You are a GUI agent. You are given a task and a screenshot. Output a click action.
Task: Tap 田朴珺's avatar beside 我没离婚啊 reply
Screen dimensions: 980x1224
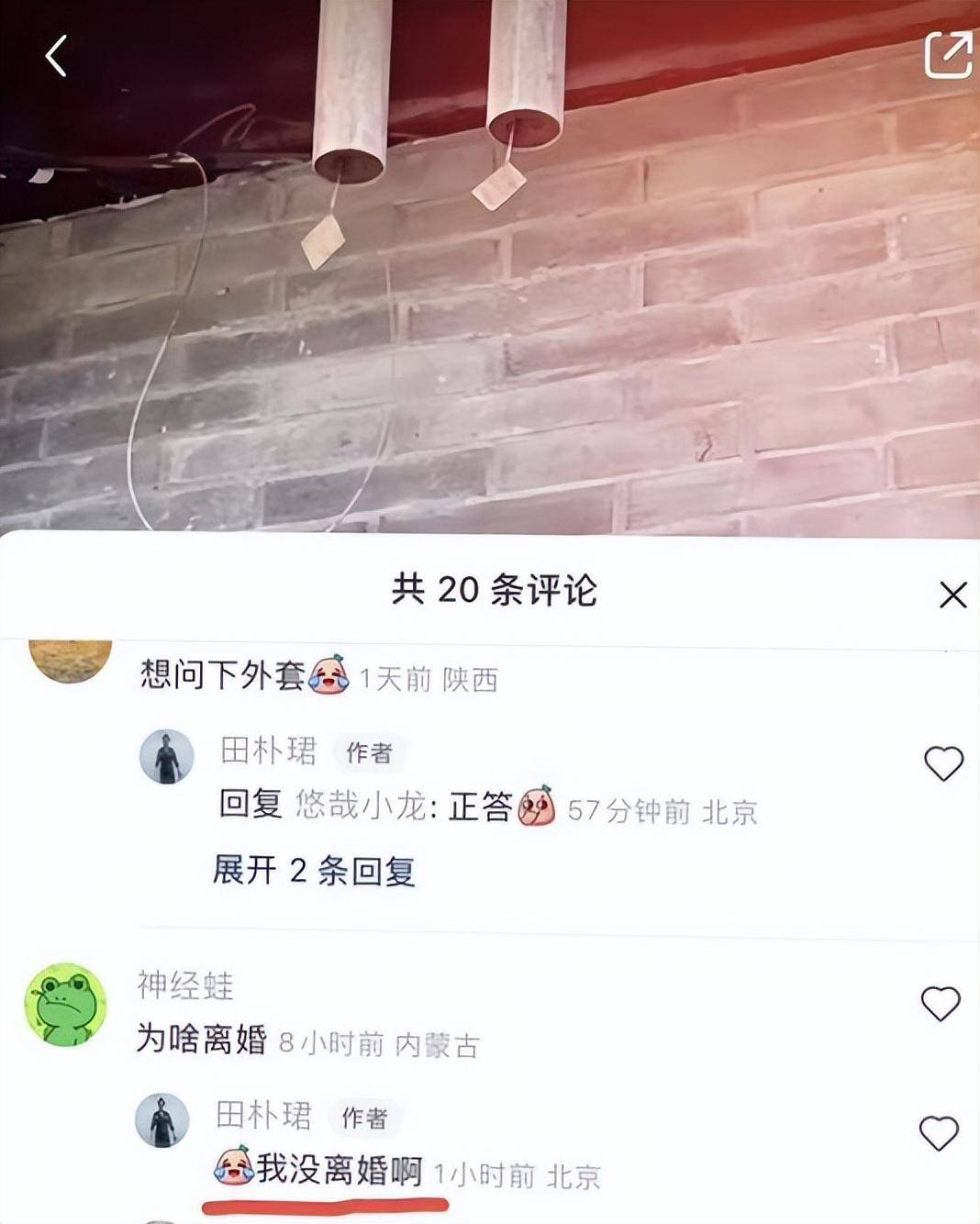pyautogui.click(x=162, y=1121)
